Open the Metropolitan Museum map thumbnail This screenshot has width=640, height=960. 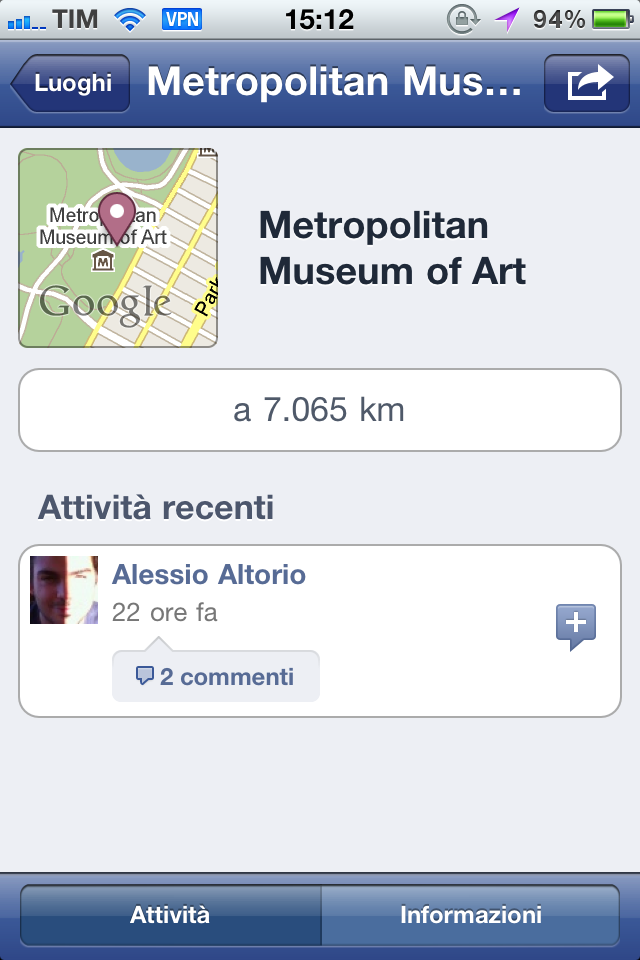pyautogui.click(x=118, y=248)
